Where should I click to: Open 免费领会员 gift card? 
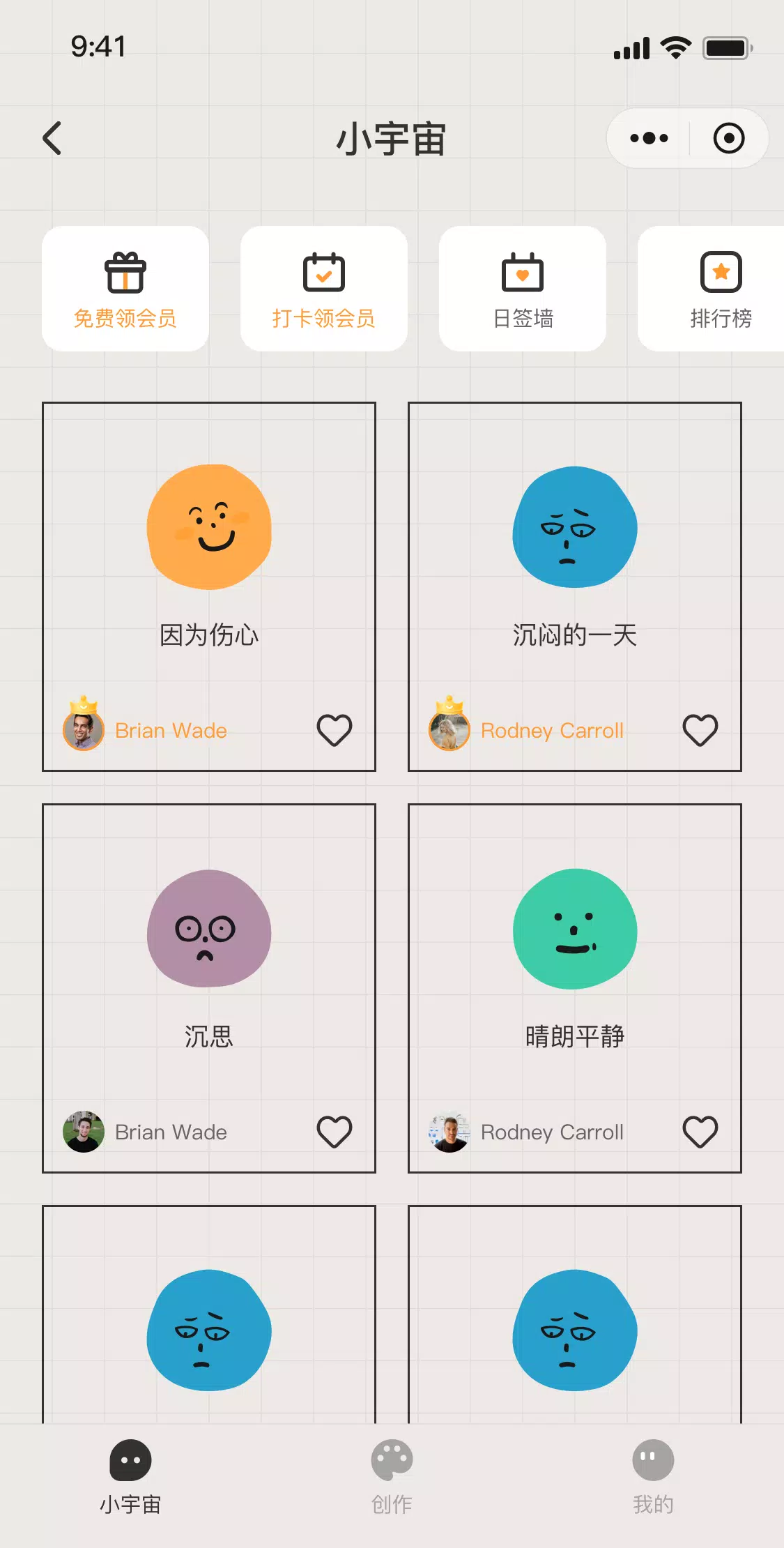pyautogui.click(x=125, y=288)
